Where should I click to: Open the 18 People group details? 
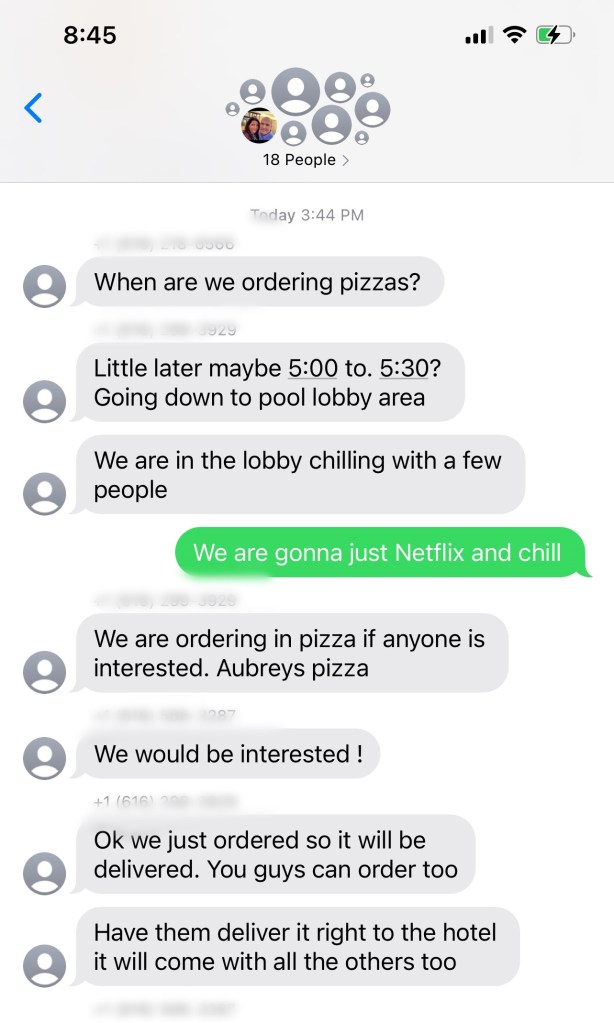306,160
